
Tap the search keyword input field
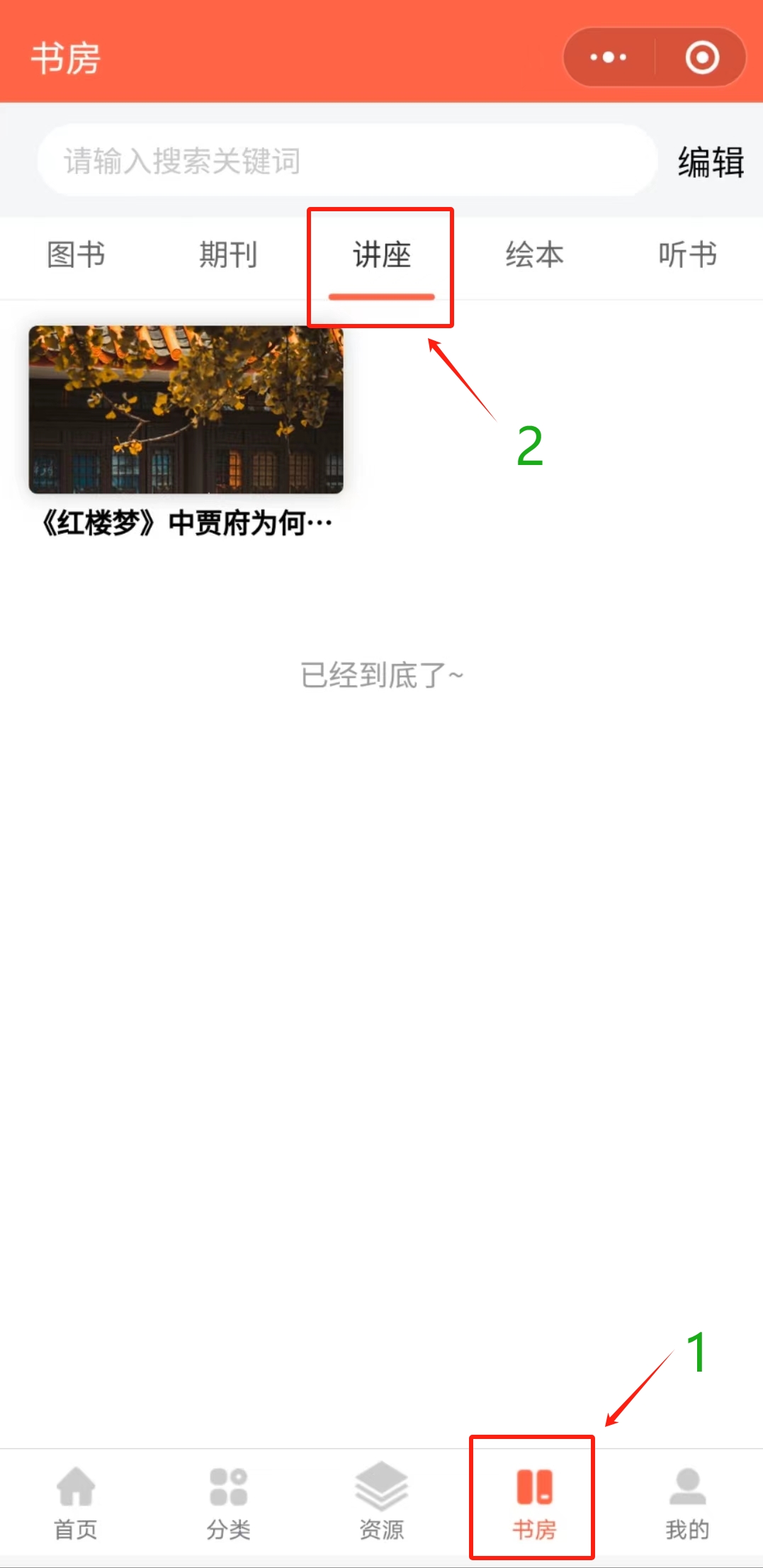[x=347, y=161]
